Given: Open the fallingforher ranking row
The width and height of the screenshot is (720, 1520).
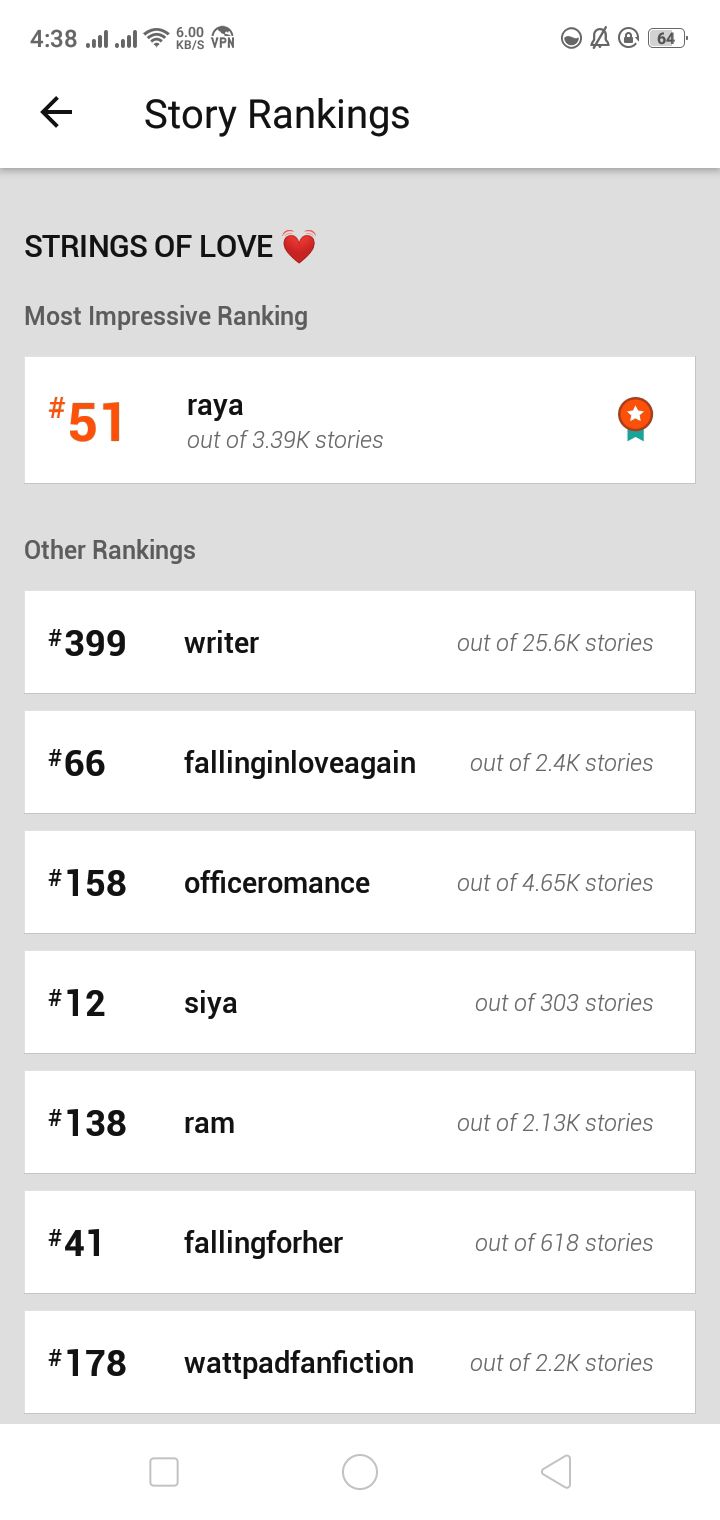Looking at the screenshot, I should (360, 1242).
